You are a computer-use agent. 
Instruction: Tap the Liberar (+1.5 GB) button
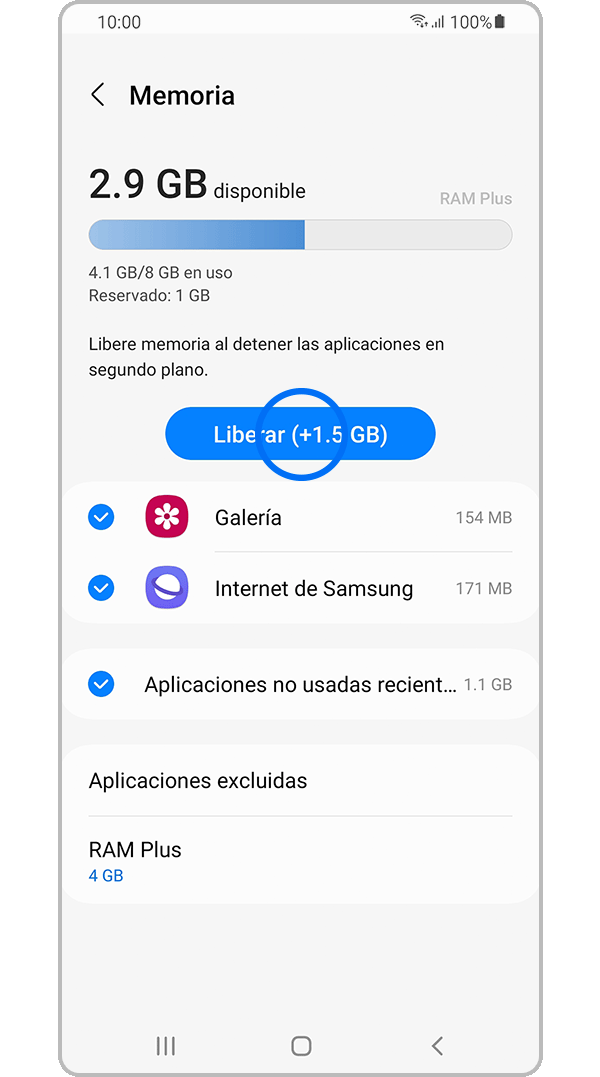coord(300,434)
